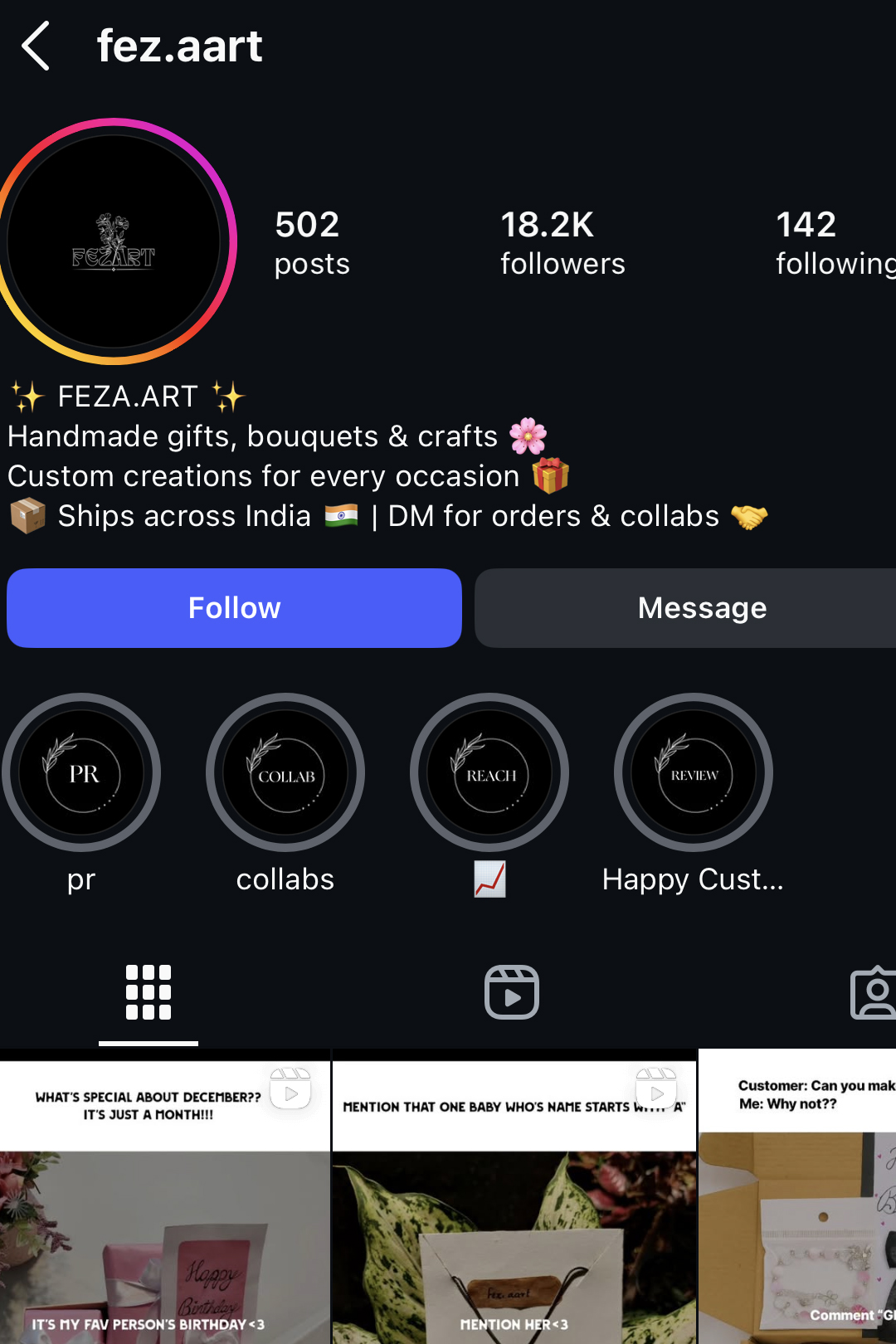Open the 'Customer: Can you make' post
The width and height of the screenshot is (896, 1344).
pos(797,1203)
